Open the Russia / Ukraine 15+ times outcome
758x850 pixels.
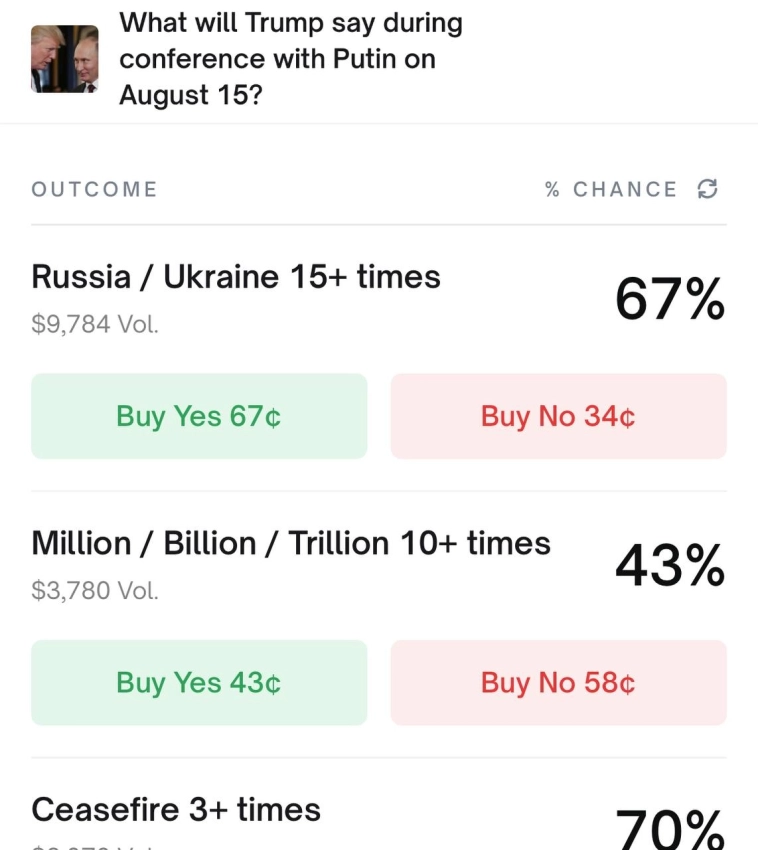pyautogui.click(x=236, y=277)
